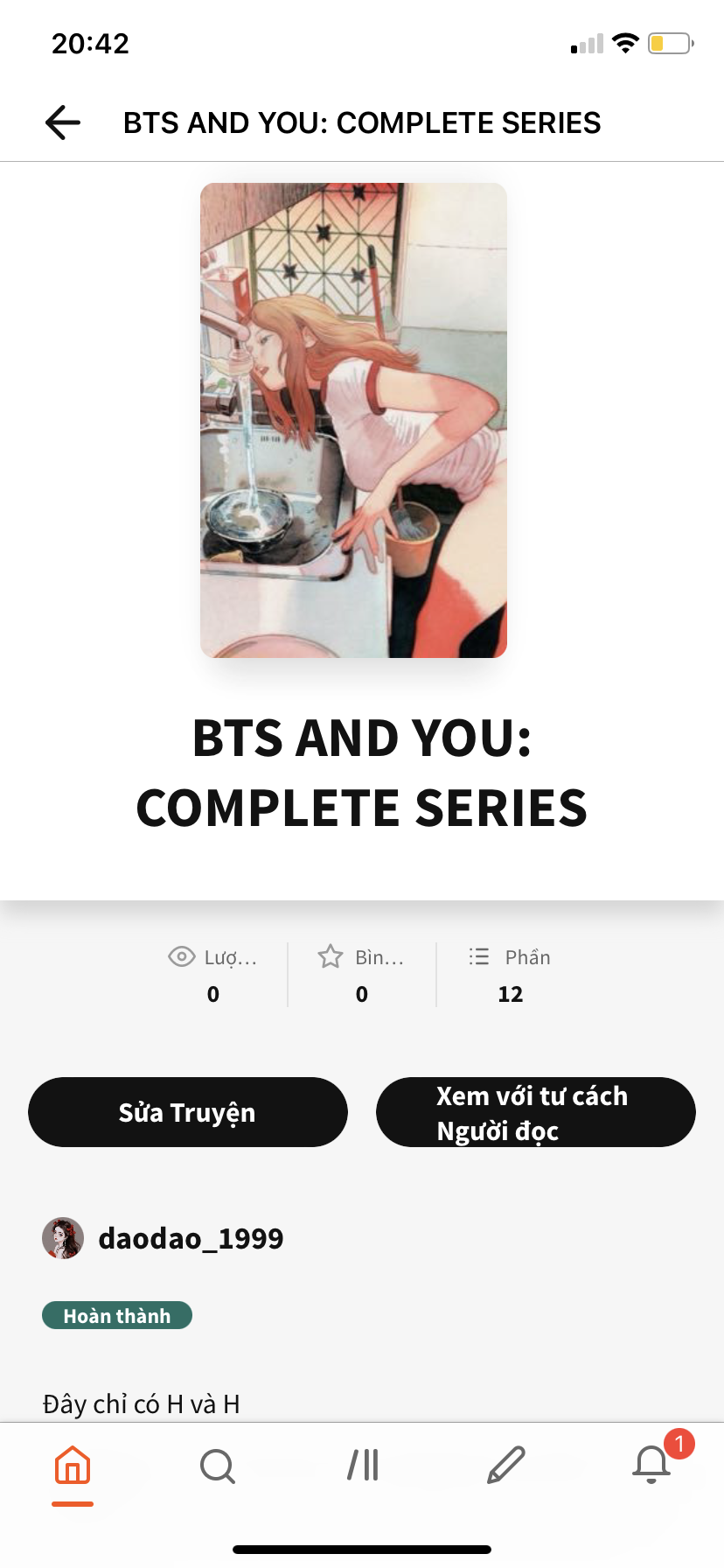The height and width of the screenshot is (1568, 724).
Task: Go back using the arrow icon
Action: (x=63, y=122)
